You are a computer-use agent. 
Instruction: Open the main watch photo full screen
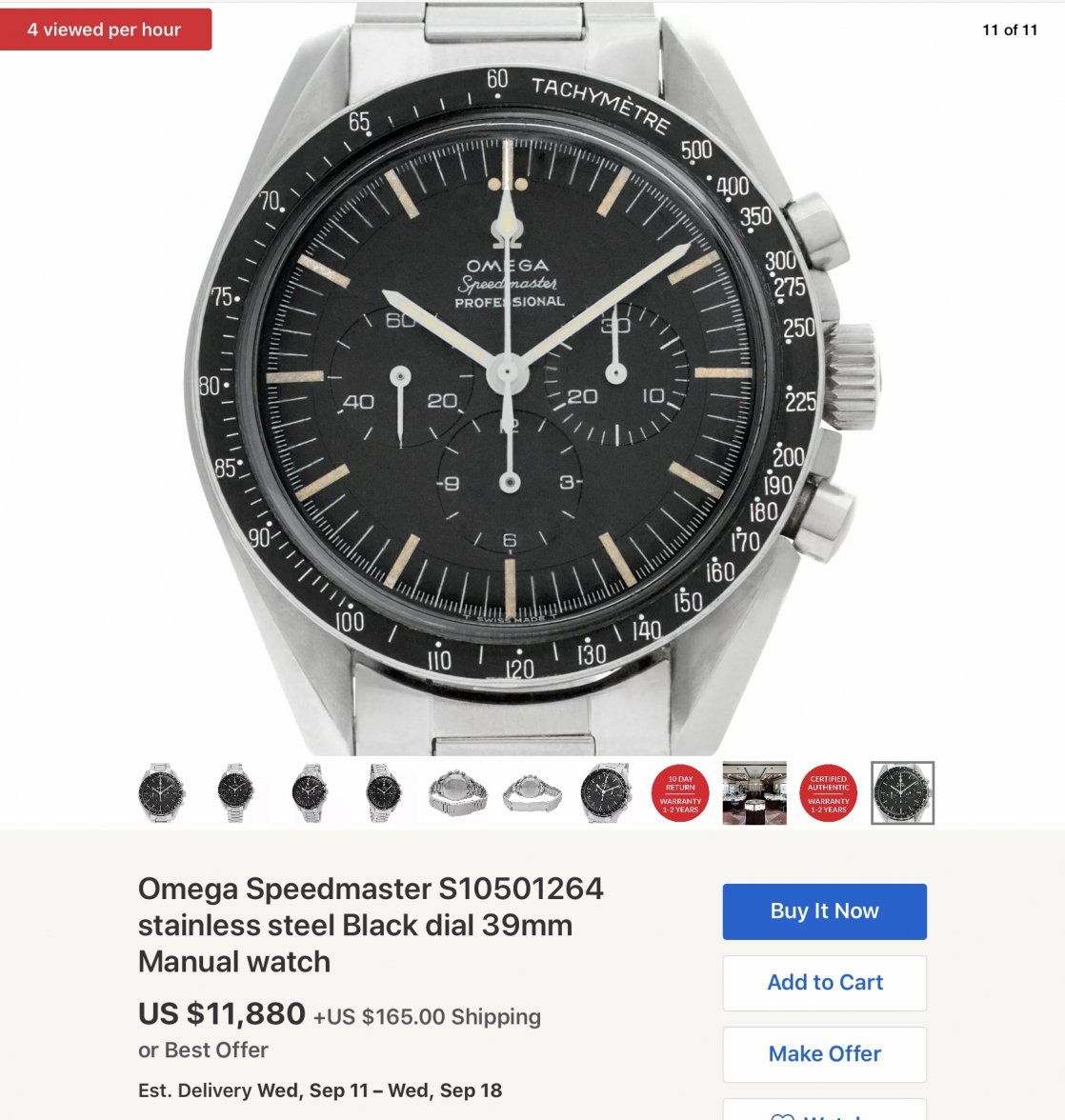coord(532,381)
